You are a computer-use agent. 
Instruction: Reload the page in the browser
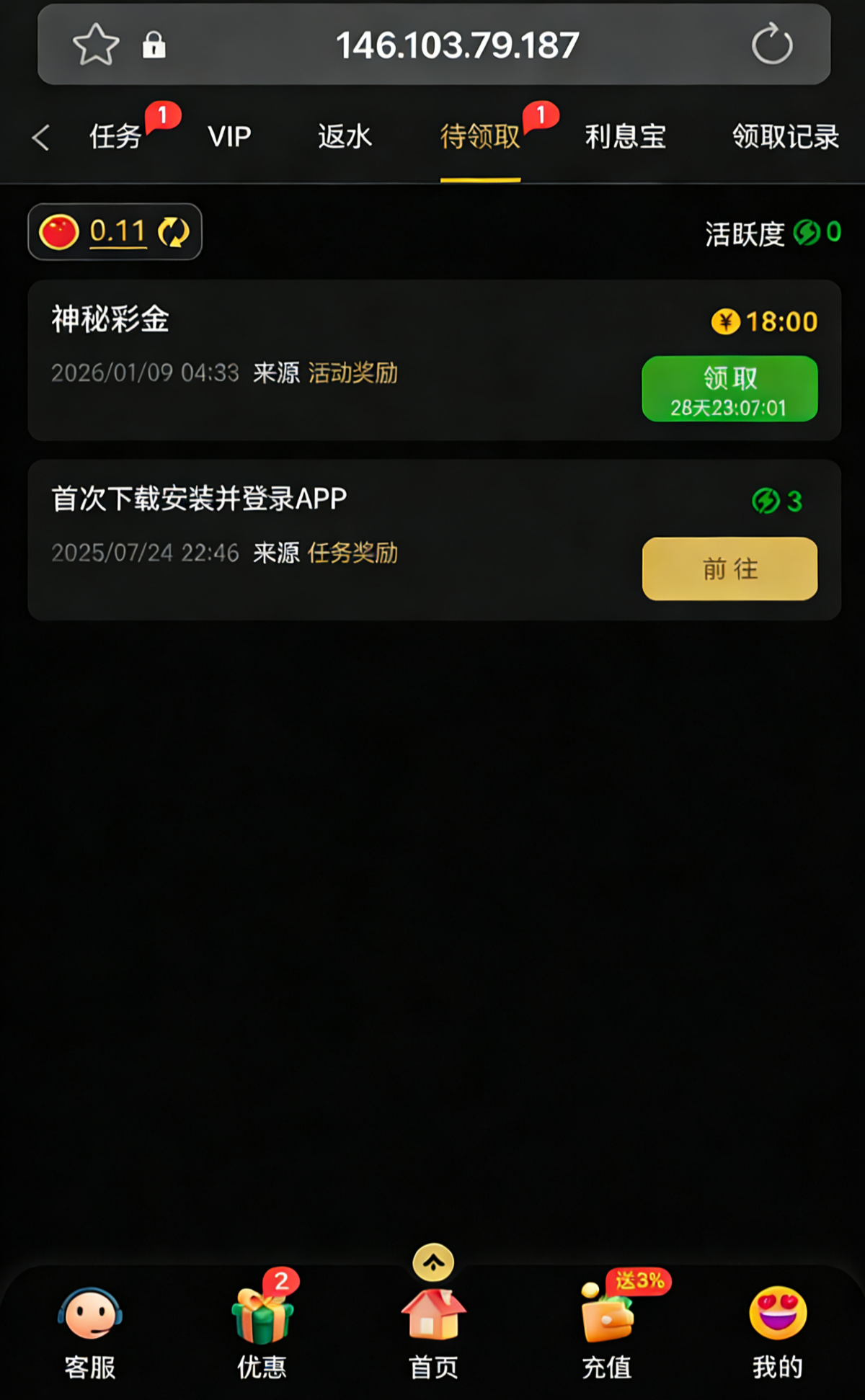[771, 45]
